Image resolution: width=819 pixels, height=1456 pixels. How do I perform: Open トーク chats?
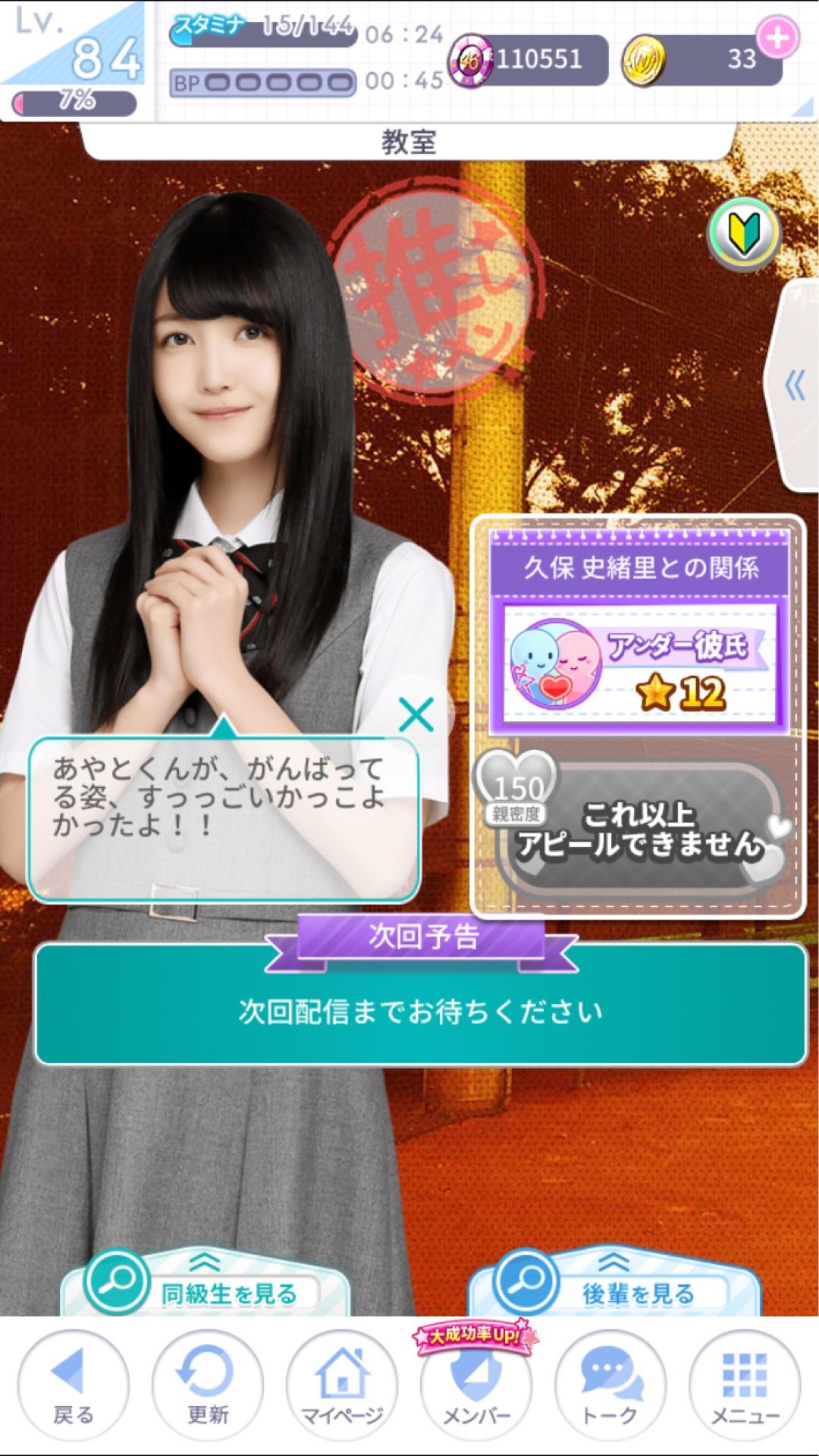click(610, 1385)
